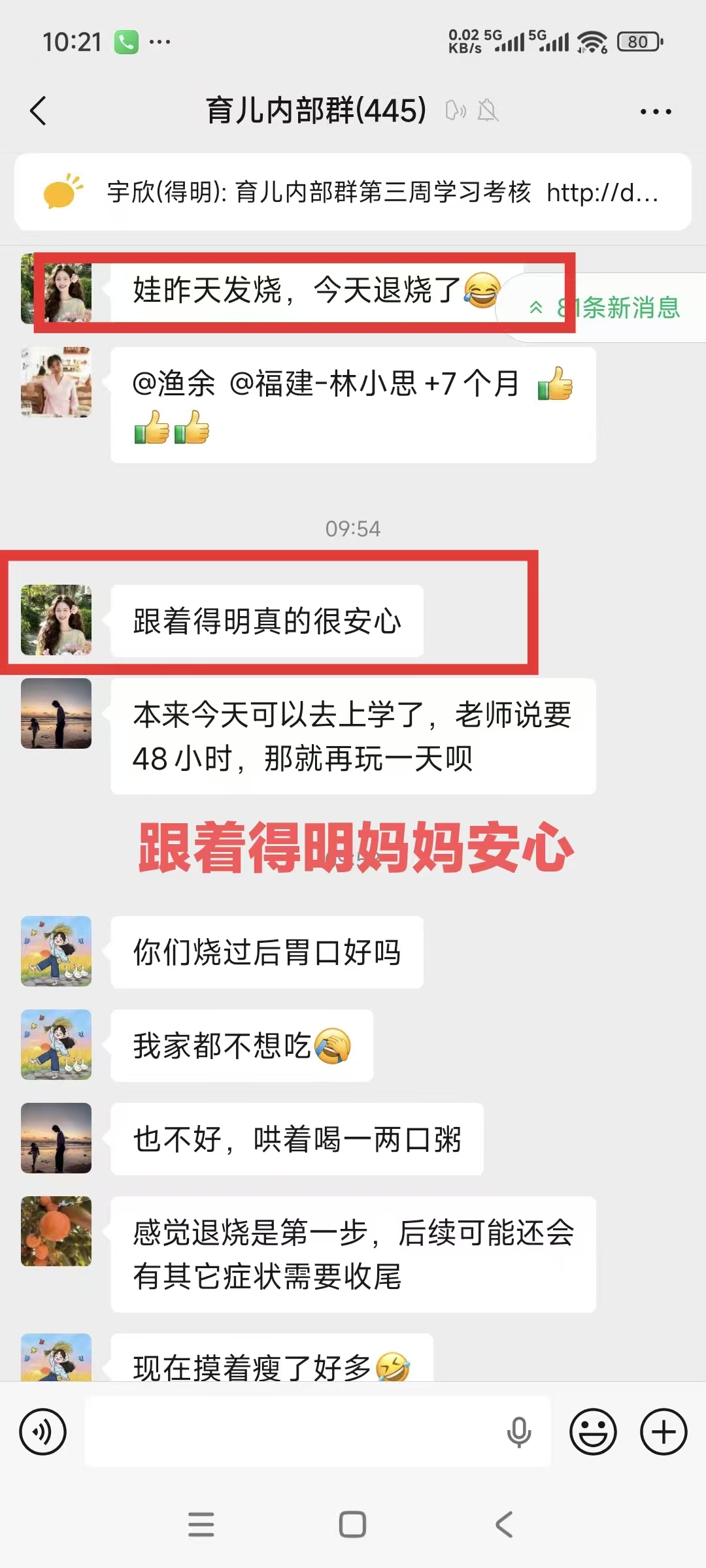
Task: Open profile of member who said 你们烧过后胃口好吗
Action: click(56, 951)
